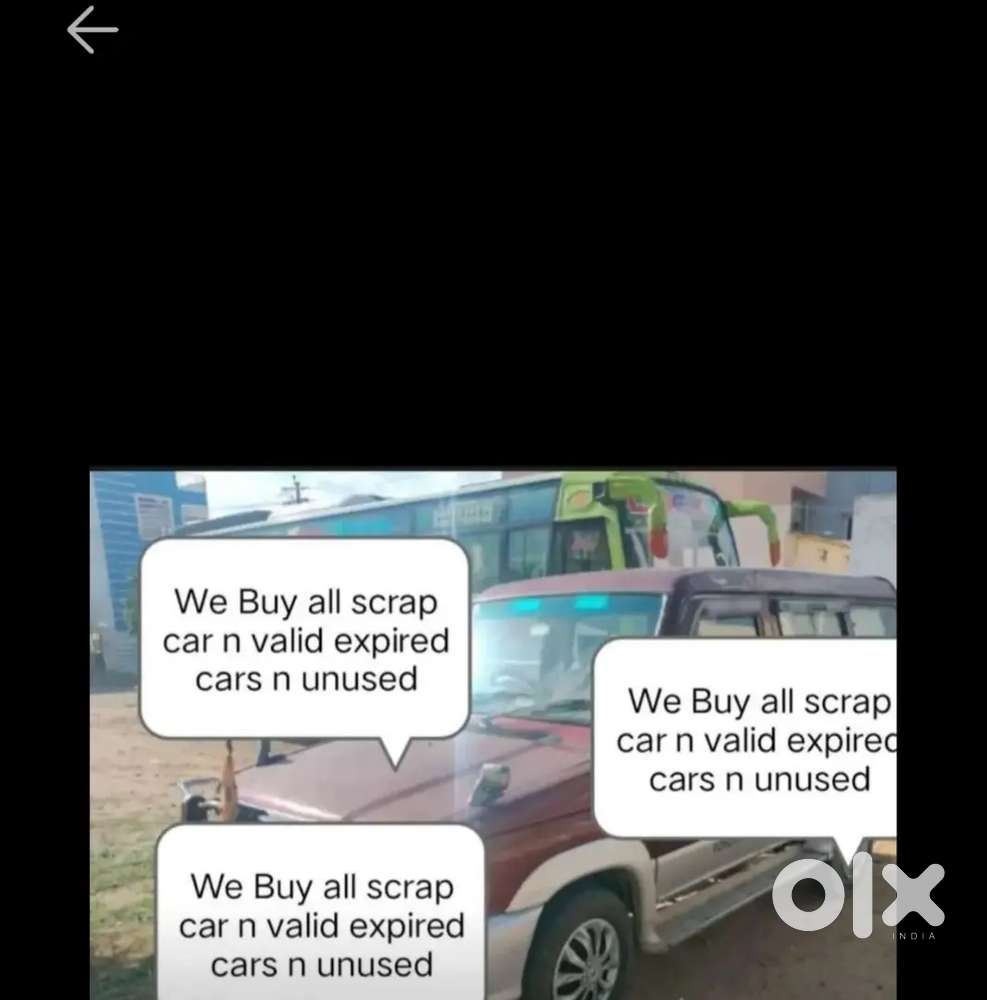The width and height of the screenshot is (987, 1000).
Task: Go back using the top-left arrow
Action: point(92,30)
